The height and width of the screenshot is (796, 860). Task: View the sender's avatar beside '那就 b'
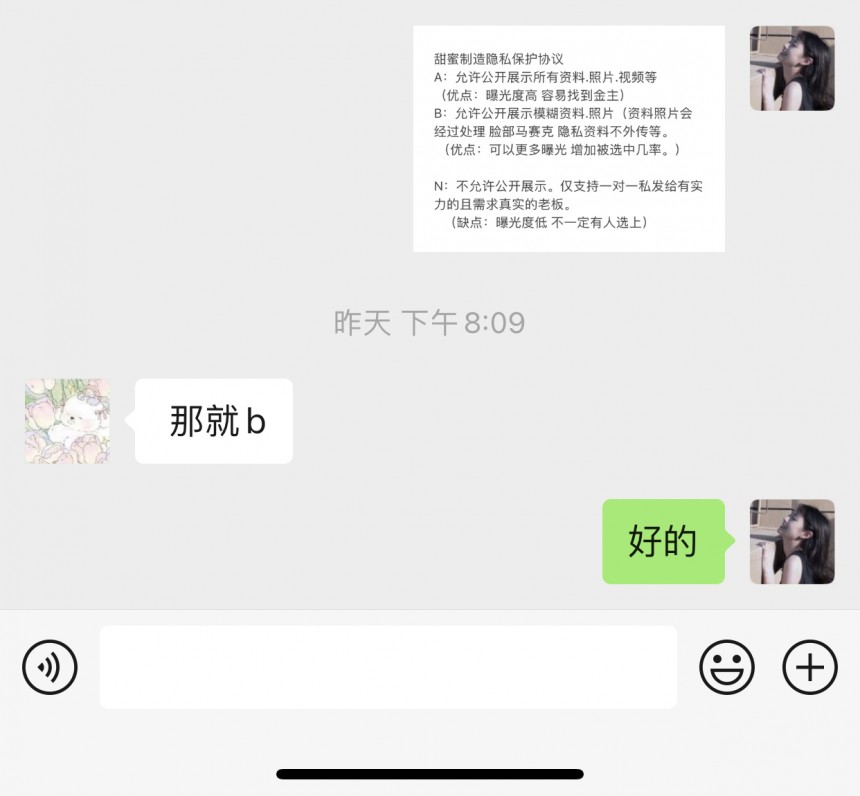tap(67, 421)
